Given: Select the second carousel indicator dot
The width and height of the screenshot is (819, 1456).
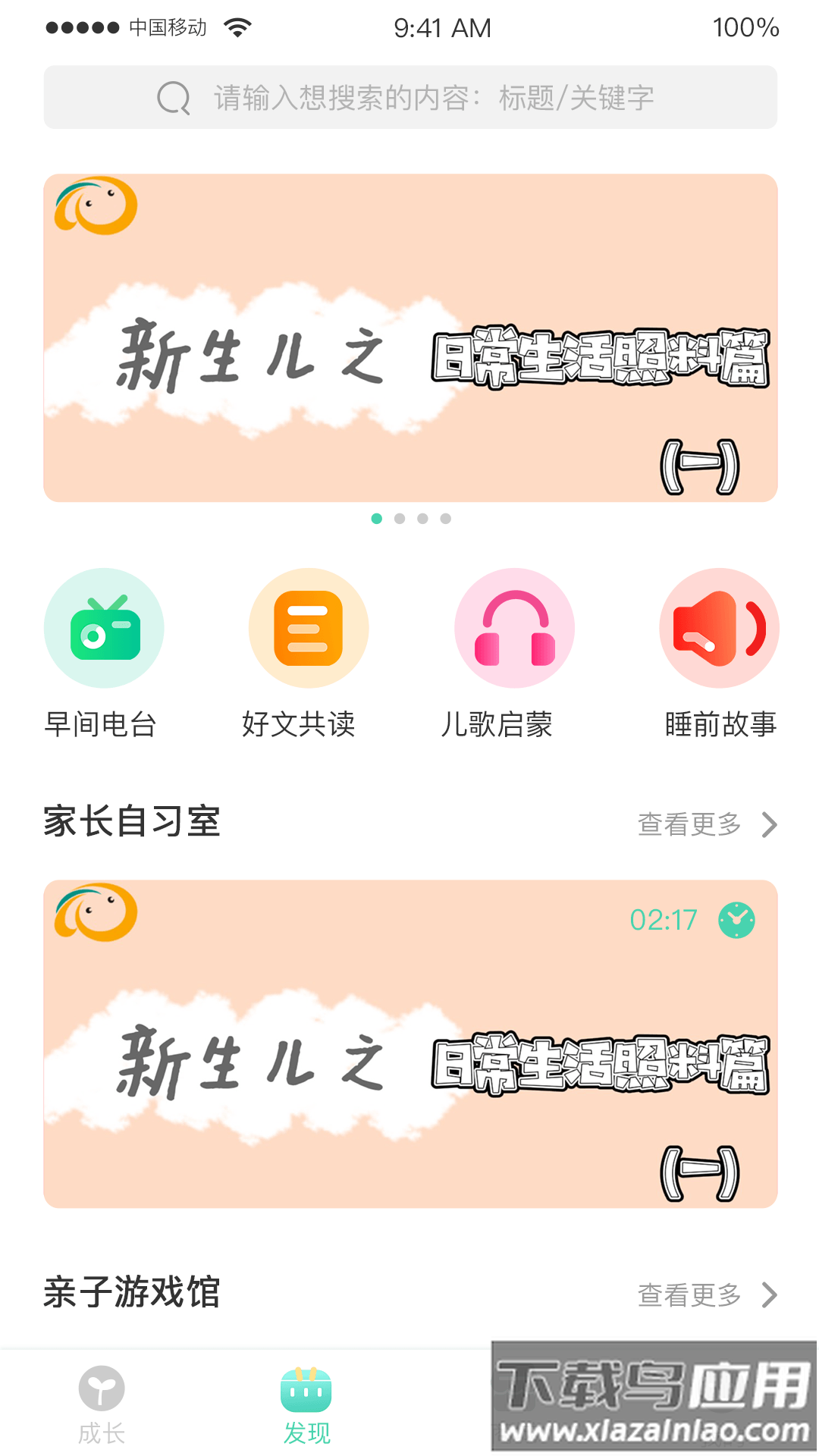Looking at the screenshot, I should 397,519.
